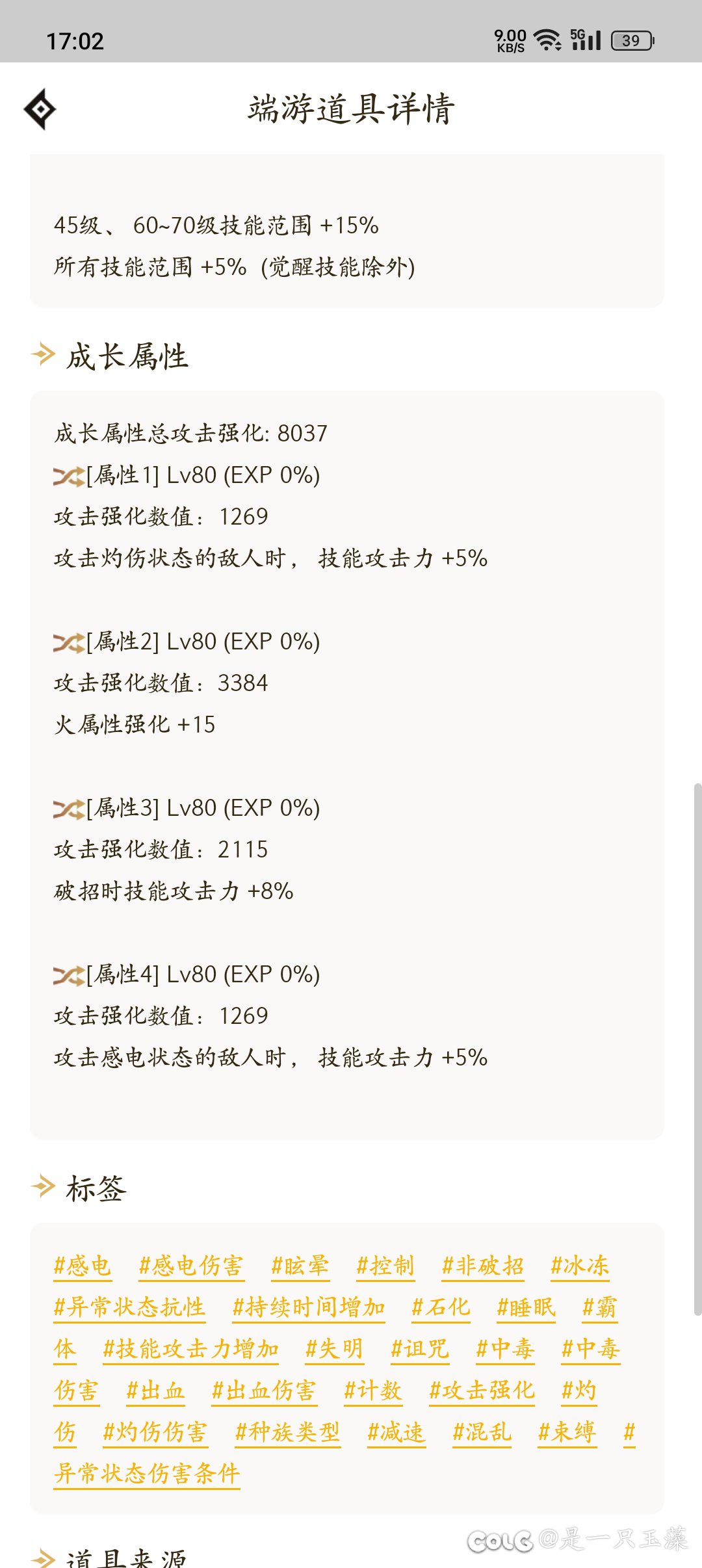View the #失明 tag

334,1349
